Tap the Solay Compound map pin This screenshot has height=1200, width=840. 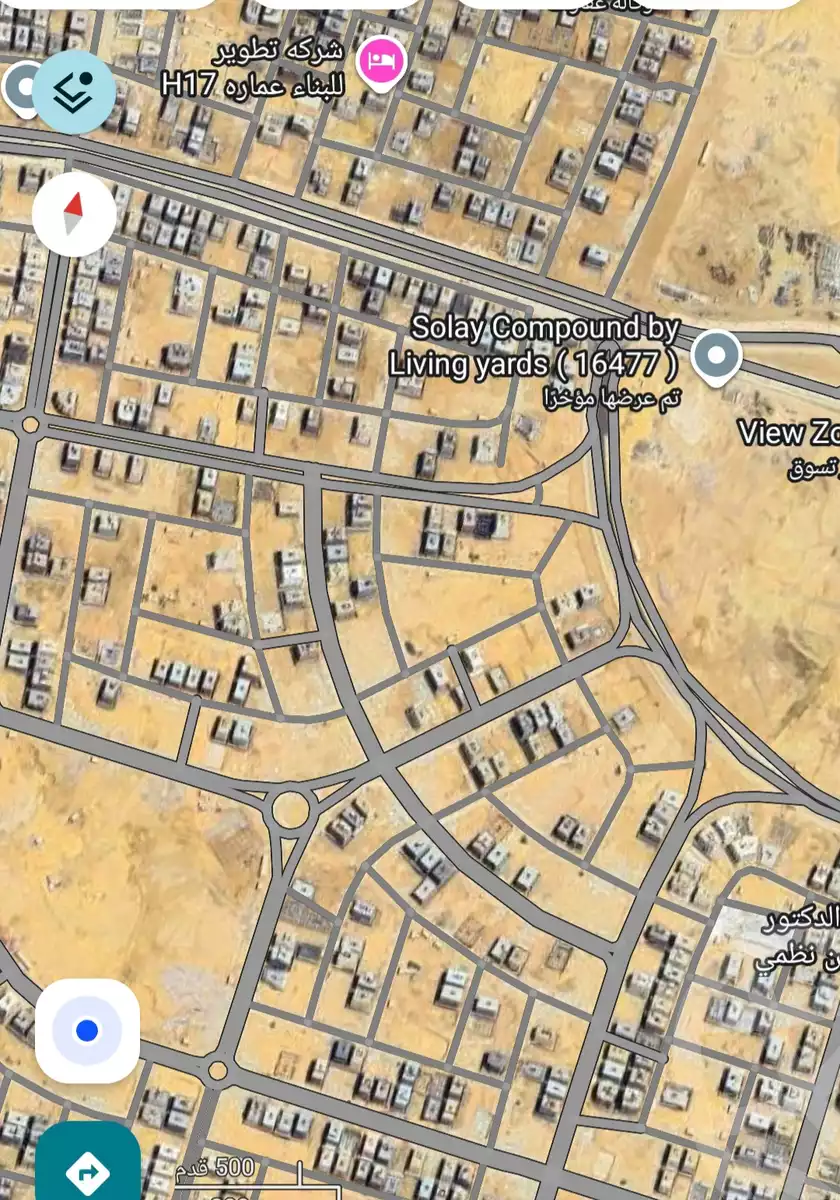pos(716,352)
